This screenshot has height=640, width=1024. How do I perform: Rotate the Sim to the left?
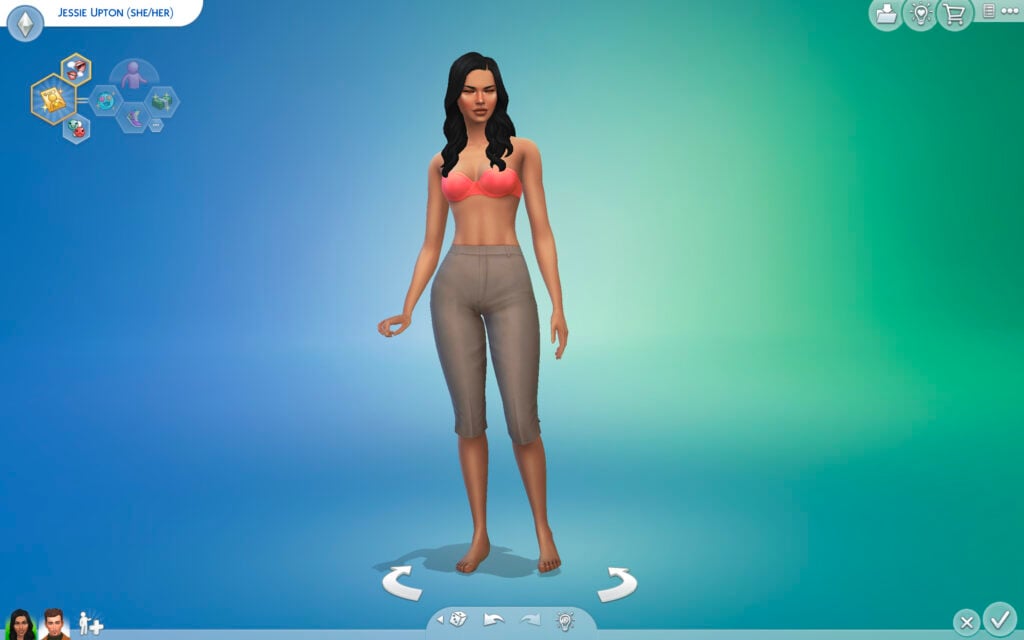pyautogui.click(x=402, y=583)
